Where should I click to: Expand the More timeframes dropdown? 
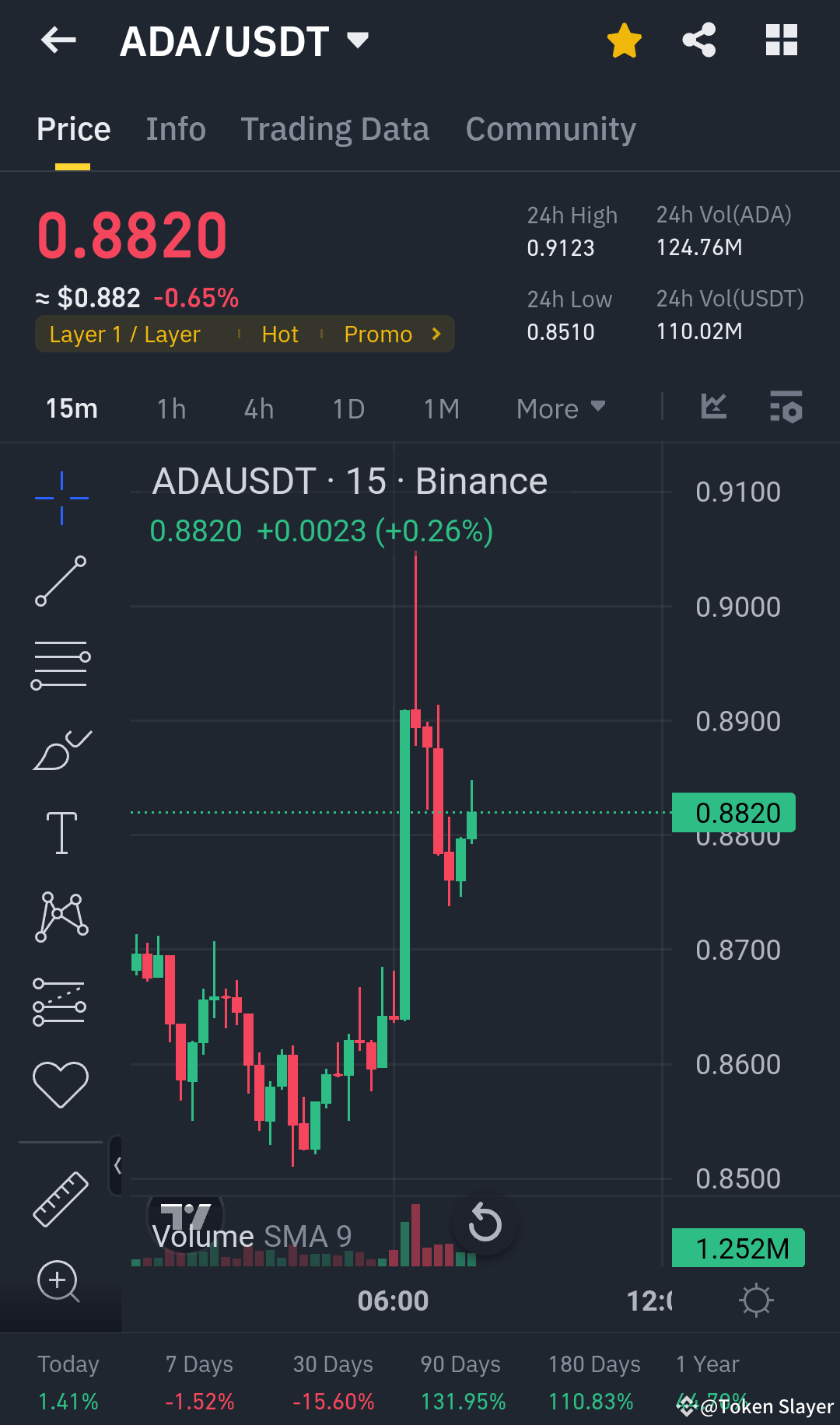click(560, 408)
